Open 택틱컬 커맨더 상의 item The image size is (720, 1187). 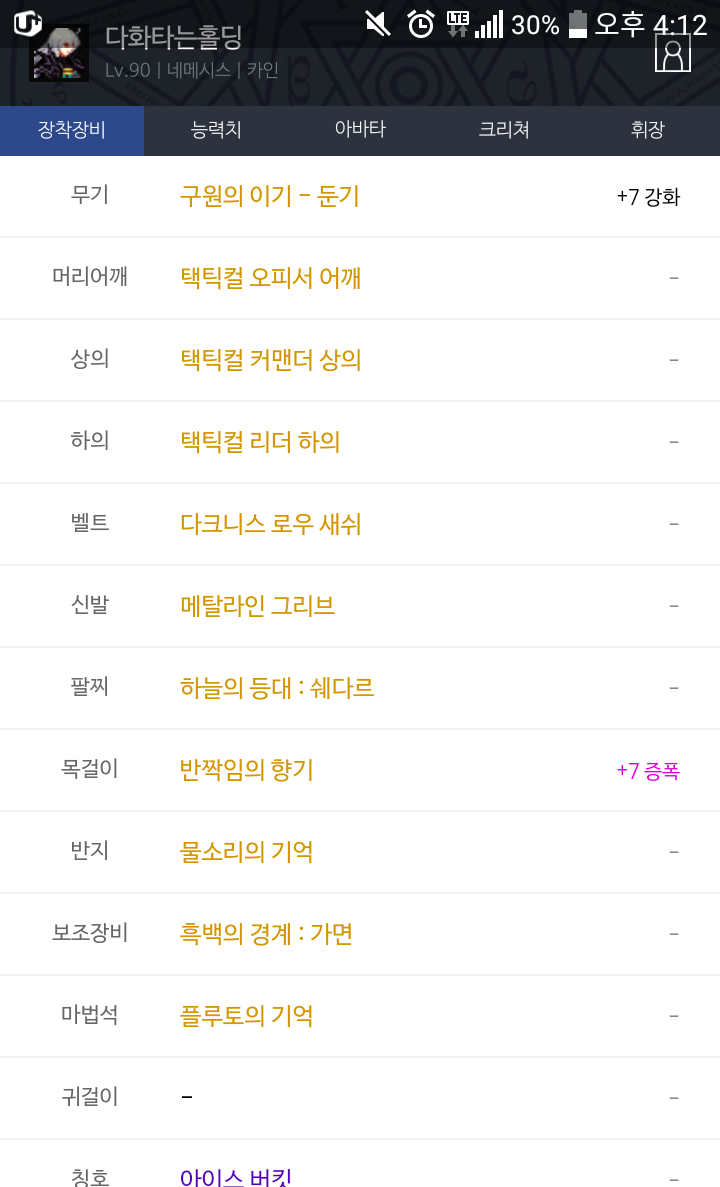(270, 360)
